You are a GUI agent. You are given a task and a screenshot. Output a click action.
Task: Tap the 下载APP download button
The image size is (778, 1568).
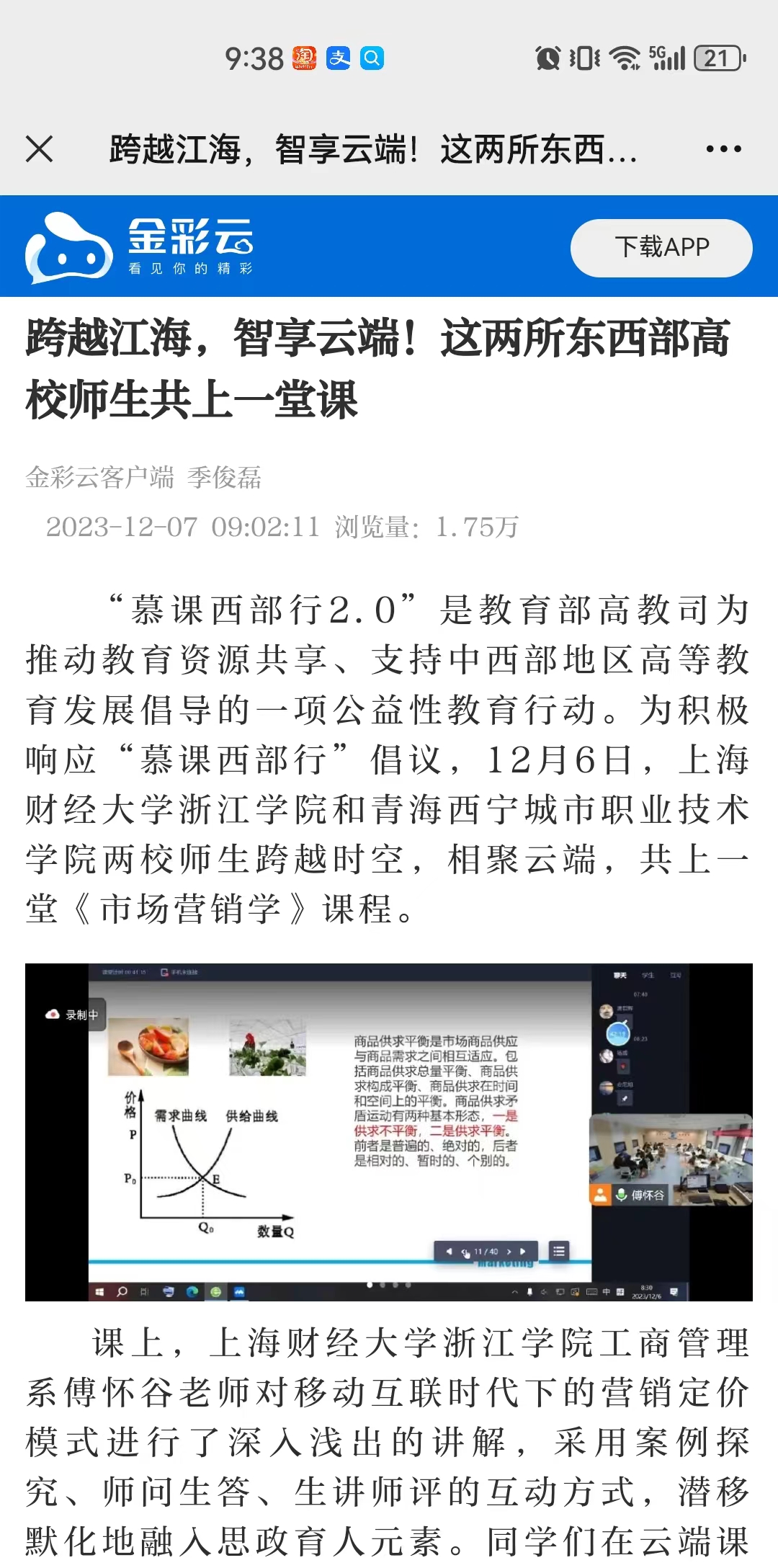(661, 248)
